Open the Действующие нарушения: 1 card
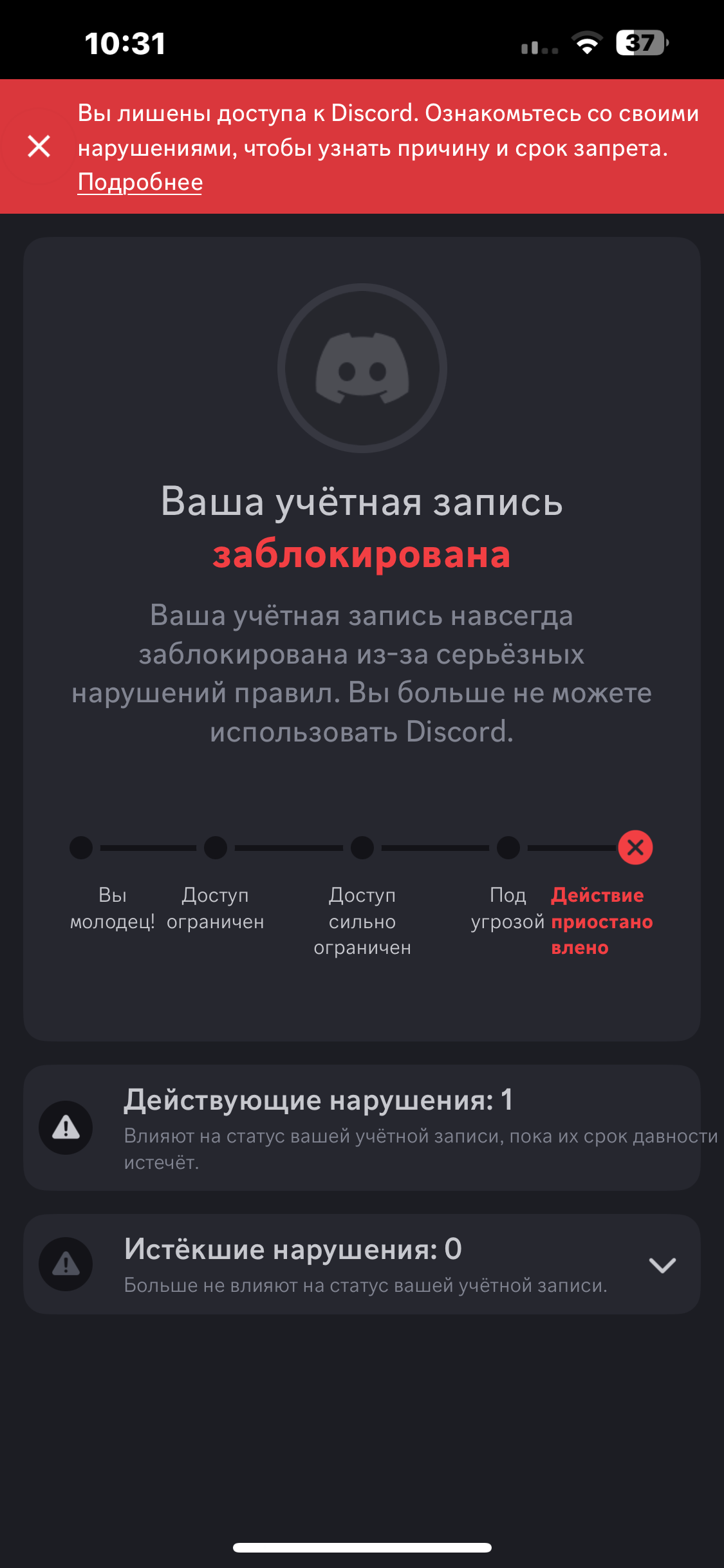Image resolution: width=724 pixels, height=1568 pixels. [362, 1128]
